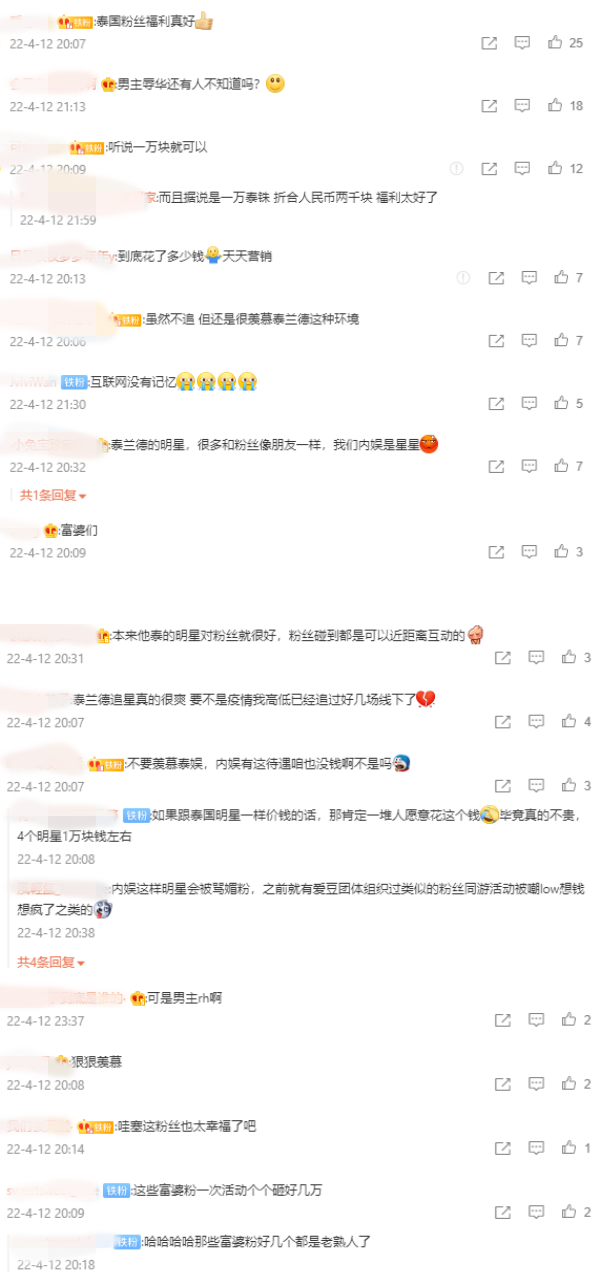
Task: Like the comment '哇塞这粉丝也太幸福了吧'
Action: [569, 1148]
